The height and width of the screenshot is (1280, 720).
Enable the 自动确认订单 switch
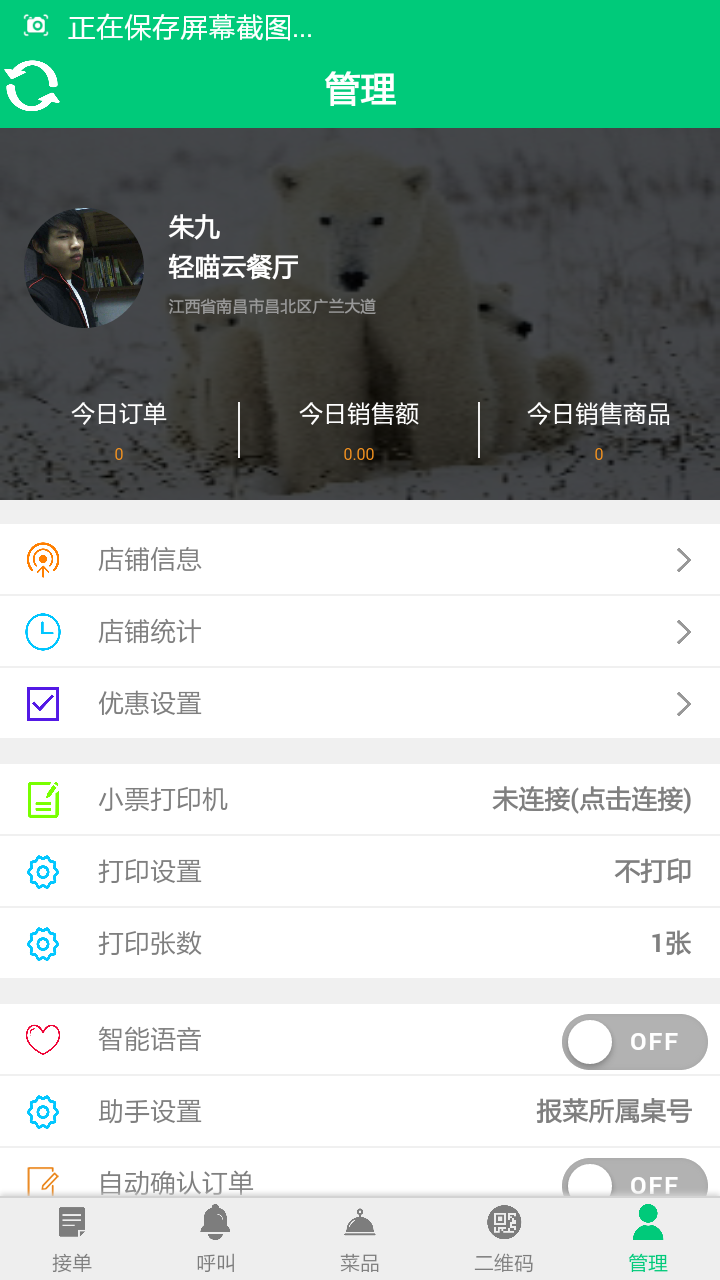(x=634, y=1183)
